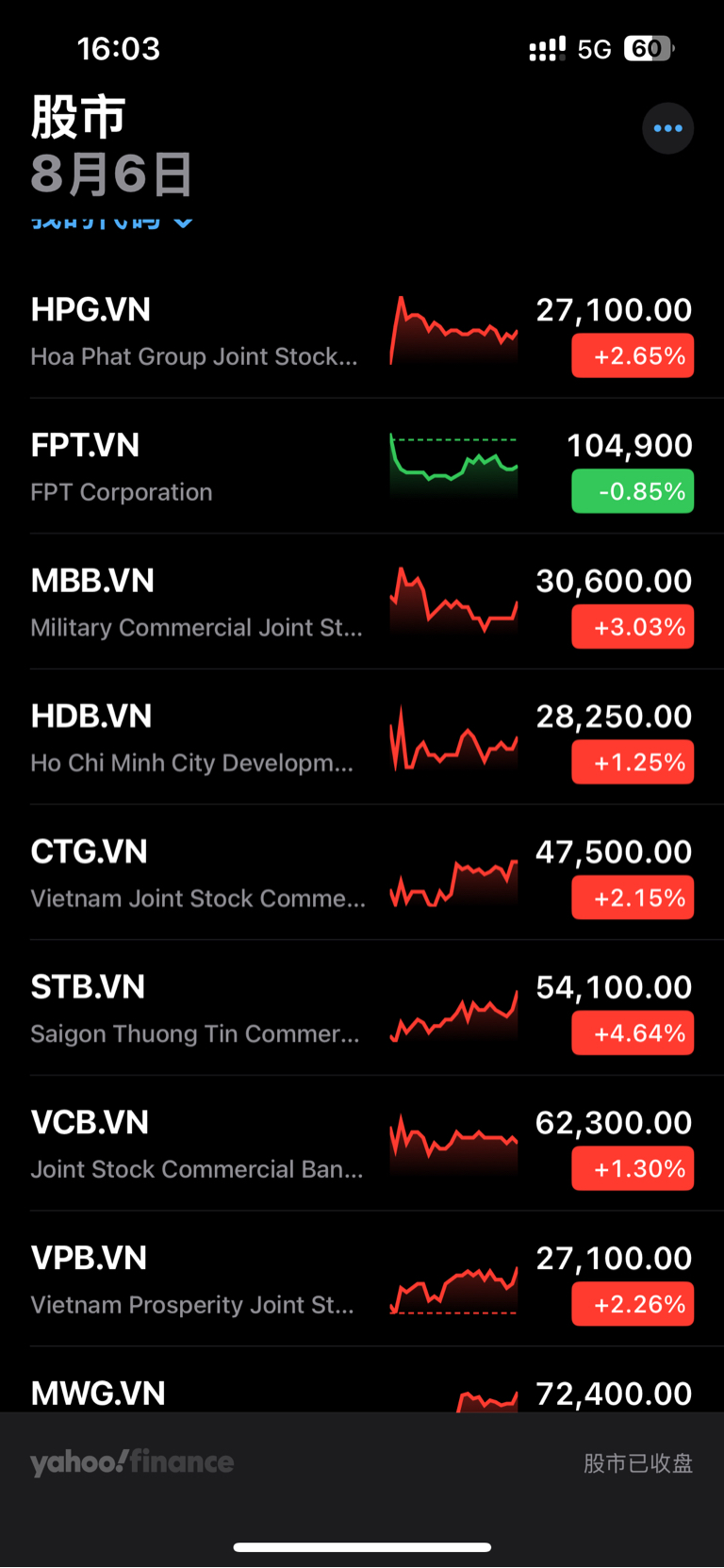
Task: View MBB.VN Military Commercial stock
Action: click(362, 602)
